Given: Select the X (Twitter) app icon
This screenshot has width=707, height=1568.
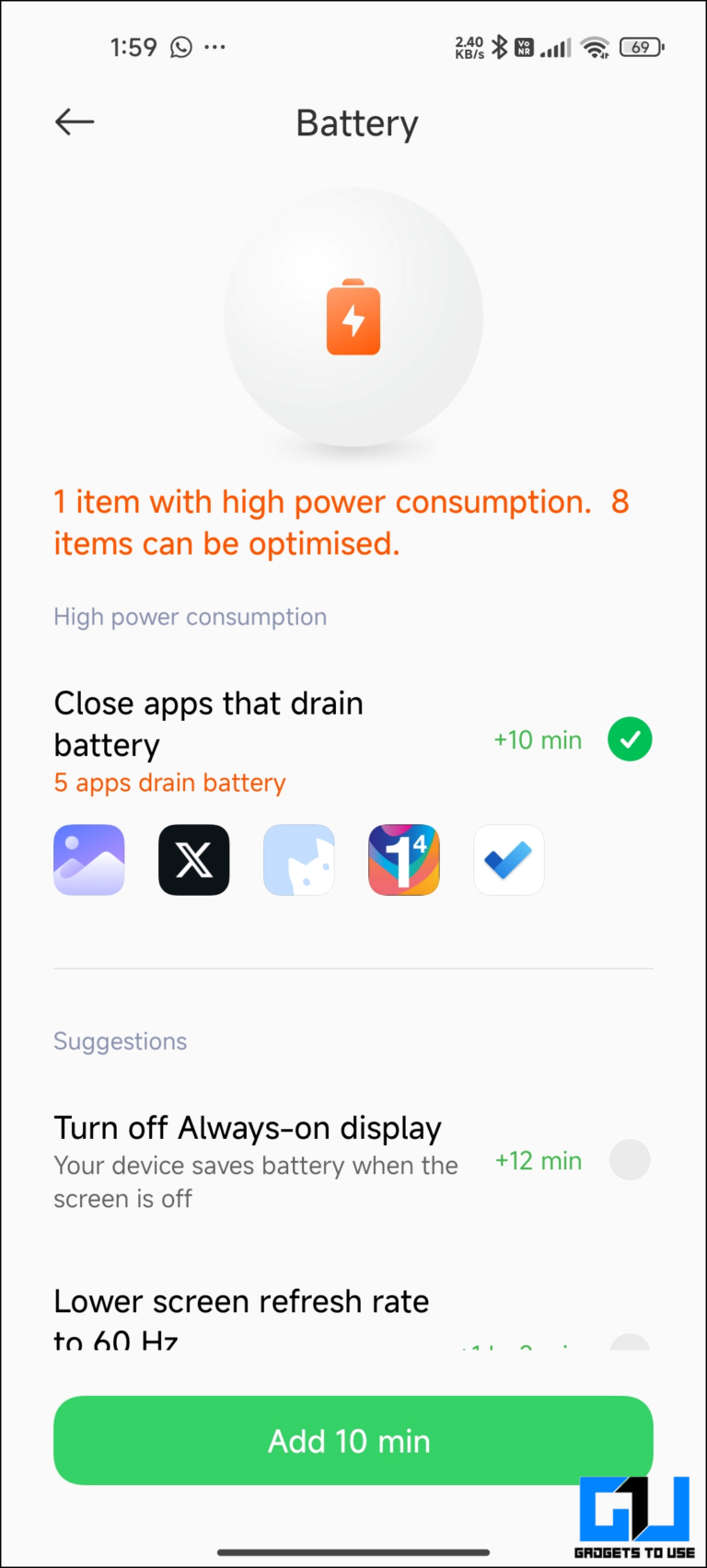Looking at the screenshot, I should click(x=193, y=859).
